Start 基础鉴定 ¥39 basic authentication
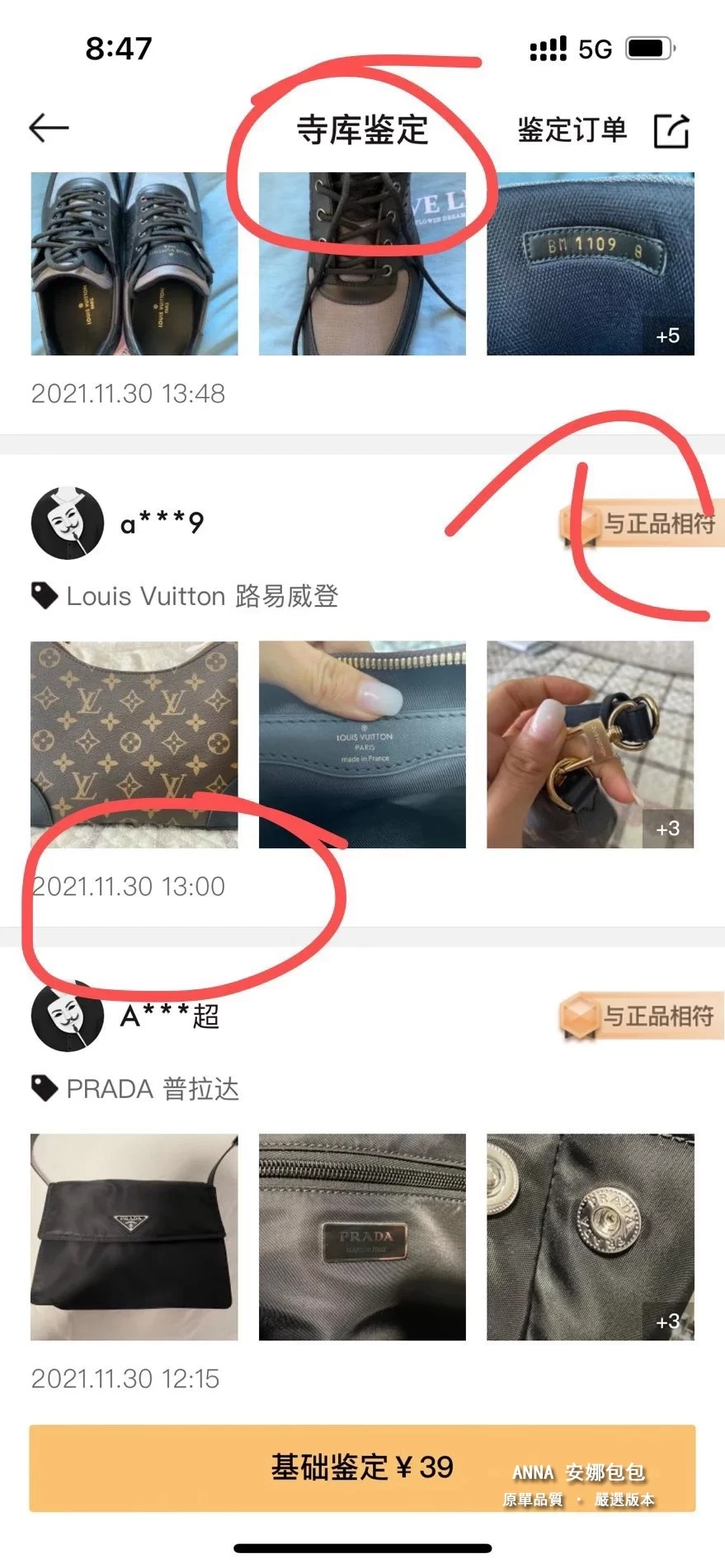Viewport: 725px width, 1568px height. point(362,1467)
